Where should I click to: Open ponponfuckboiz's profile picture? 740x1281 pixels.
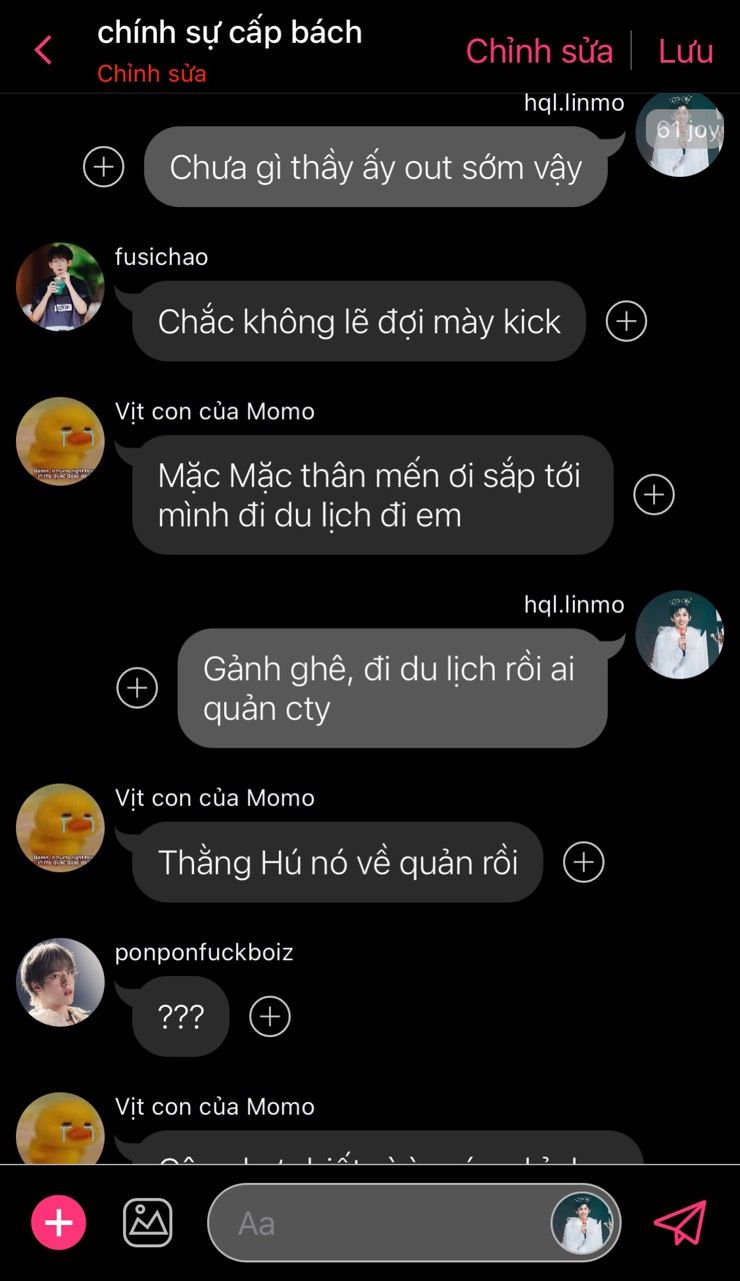60,982
